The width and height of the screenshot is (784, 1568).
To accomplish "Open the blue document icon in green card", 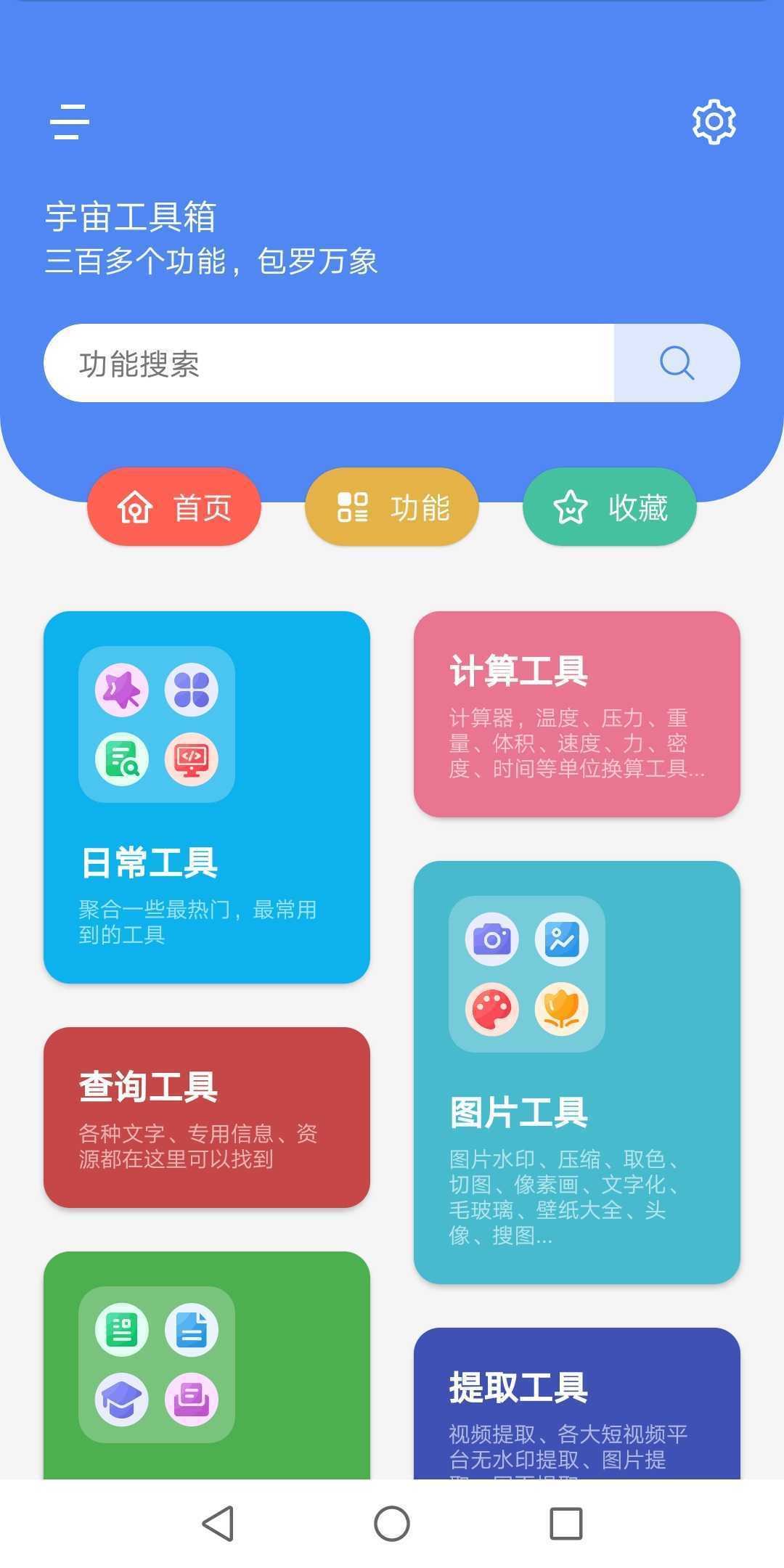I will (191, 1330).
